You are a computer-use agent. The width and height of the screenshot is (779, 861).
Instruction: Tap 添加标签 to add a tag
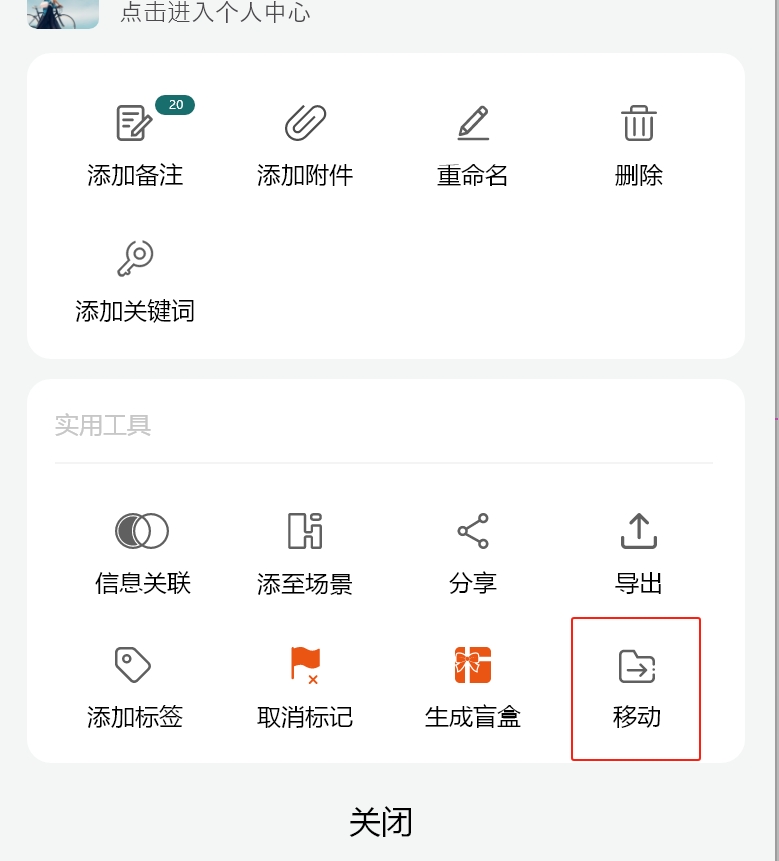[x=135, y=687]
